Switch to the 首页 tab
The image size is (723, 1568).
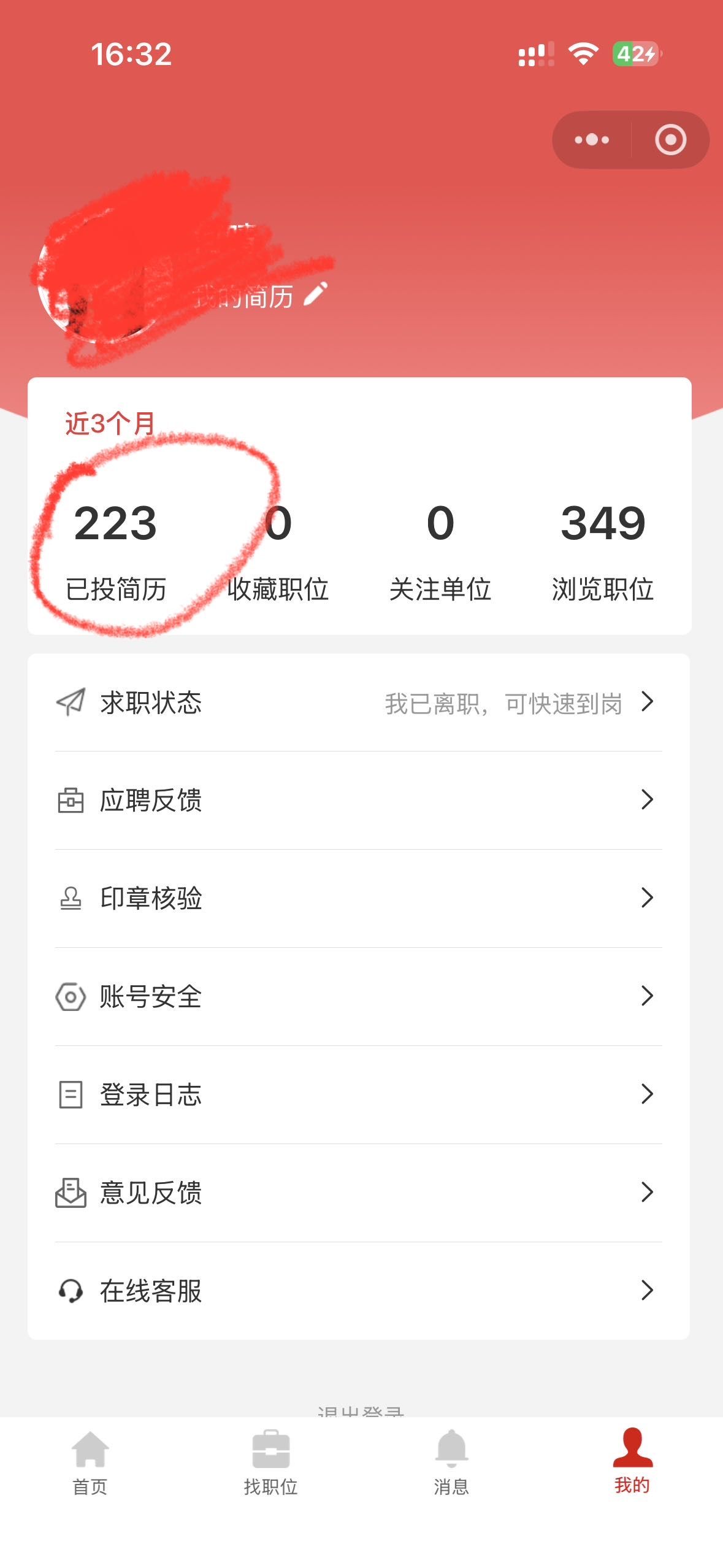pos(90,1463)
